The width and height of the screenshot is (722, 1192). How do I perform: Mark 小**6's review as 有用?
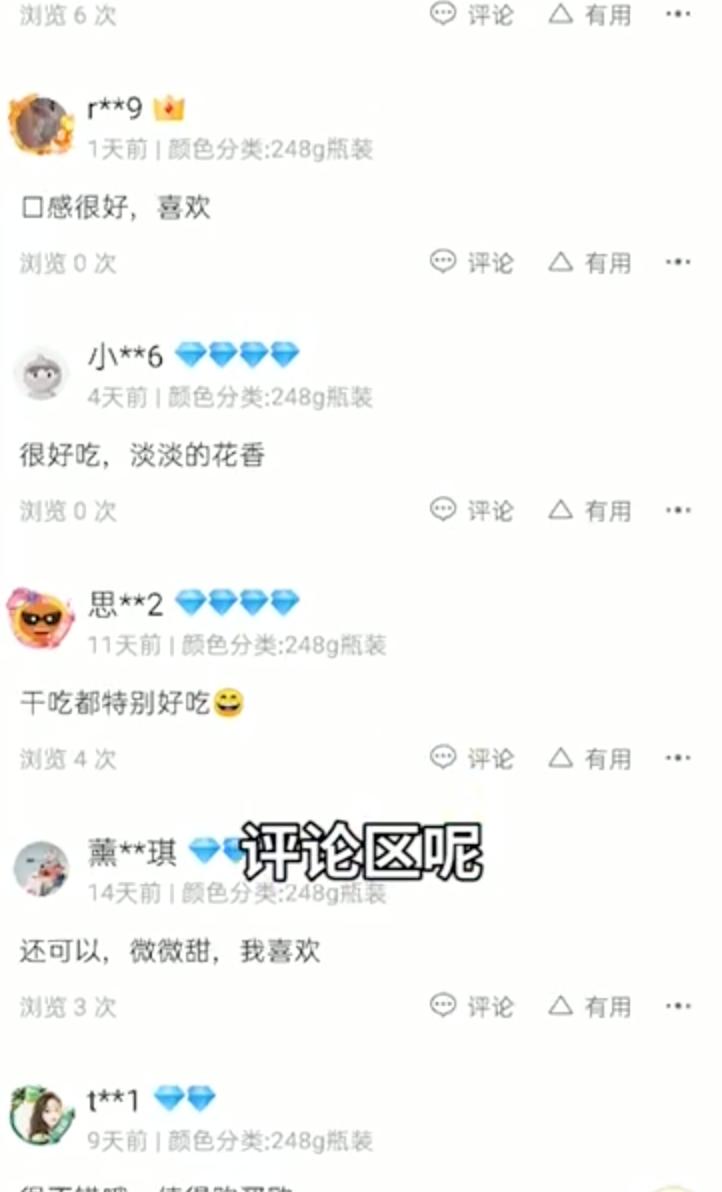590,511
